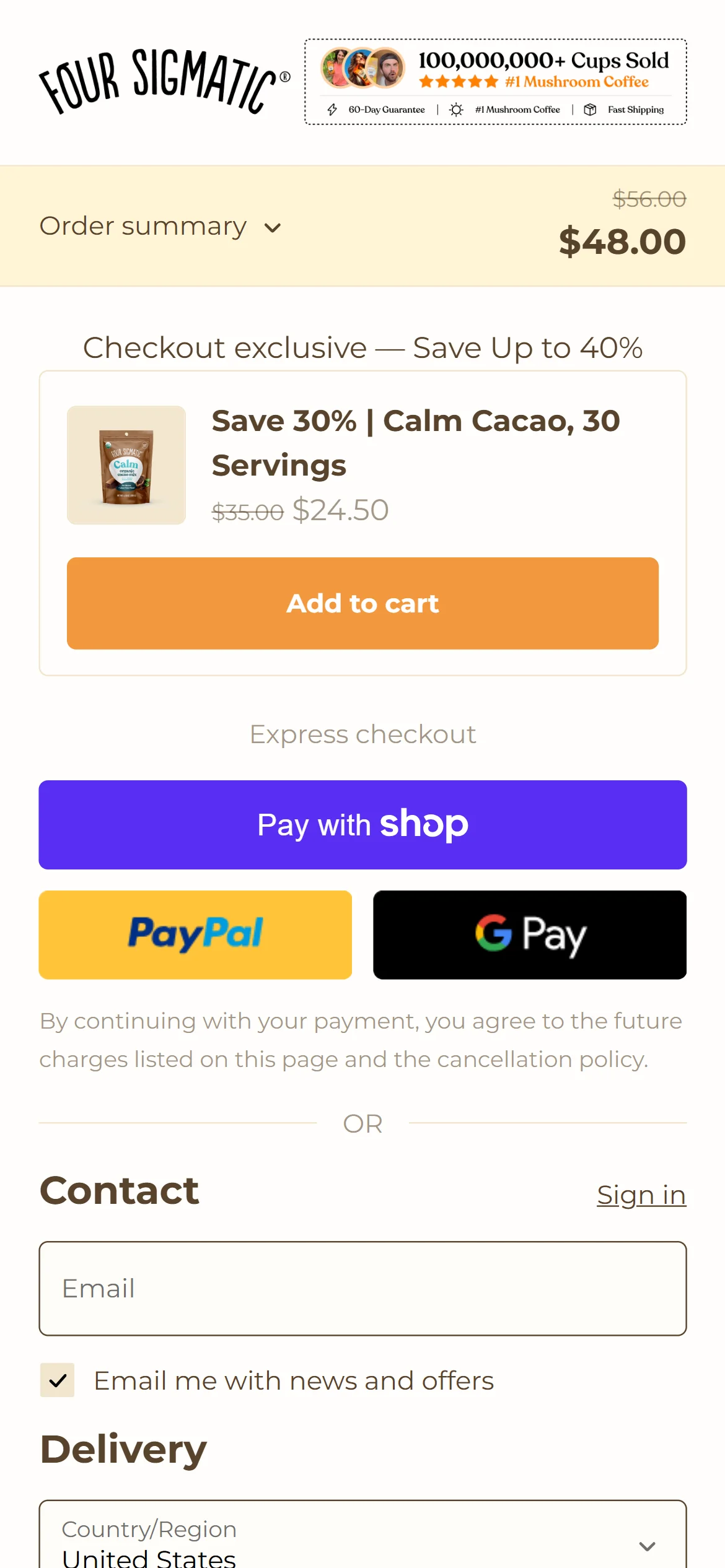Image resolution: width=725 pixels, height=1568 pixels.
Task: Open the Sign in link
Action: (x=641, y=1195)
